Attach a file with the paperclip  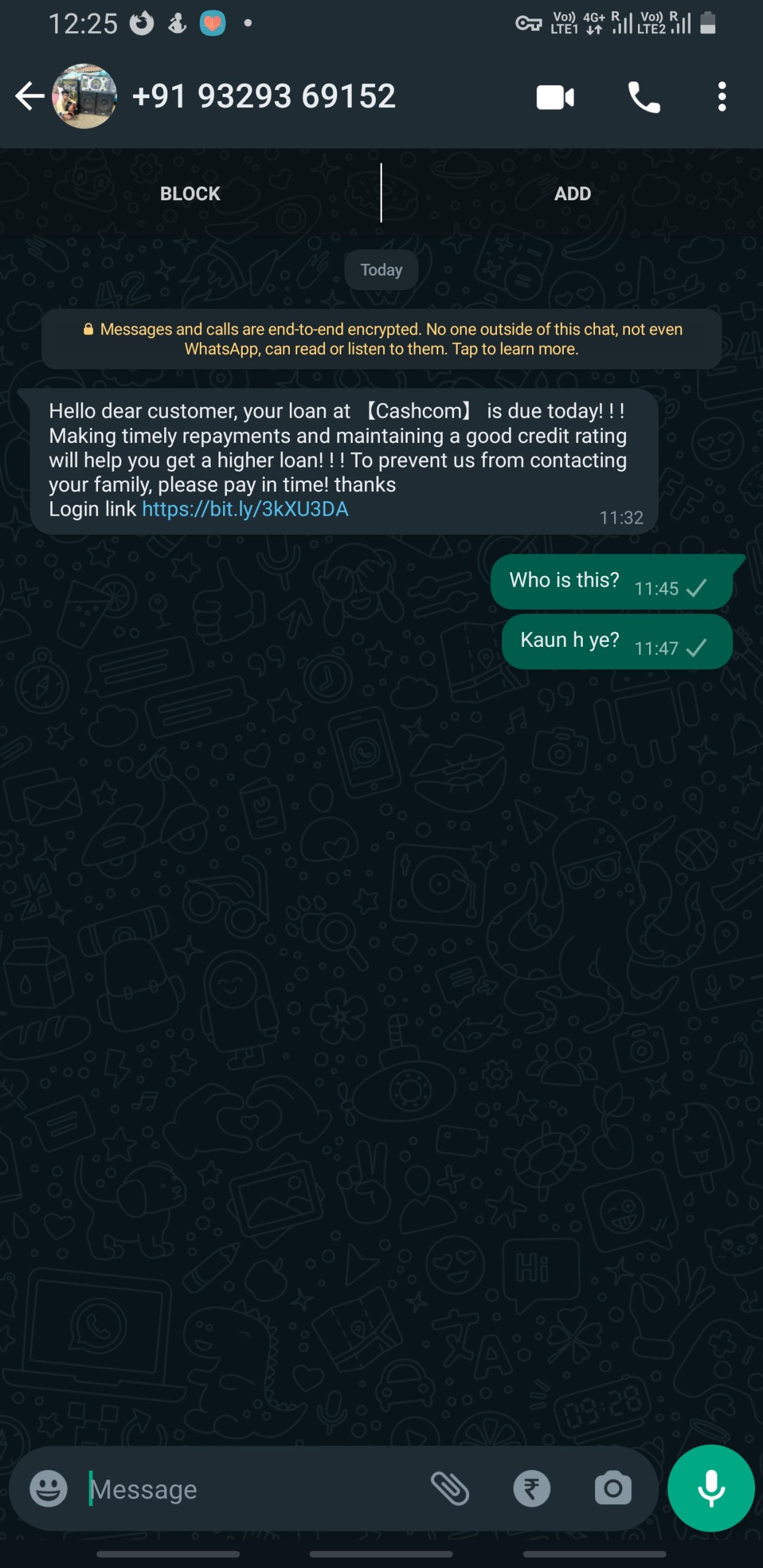point(450,1488)
